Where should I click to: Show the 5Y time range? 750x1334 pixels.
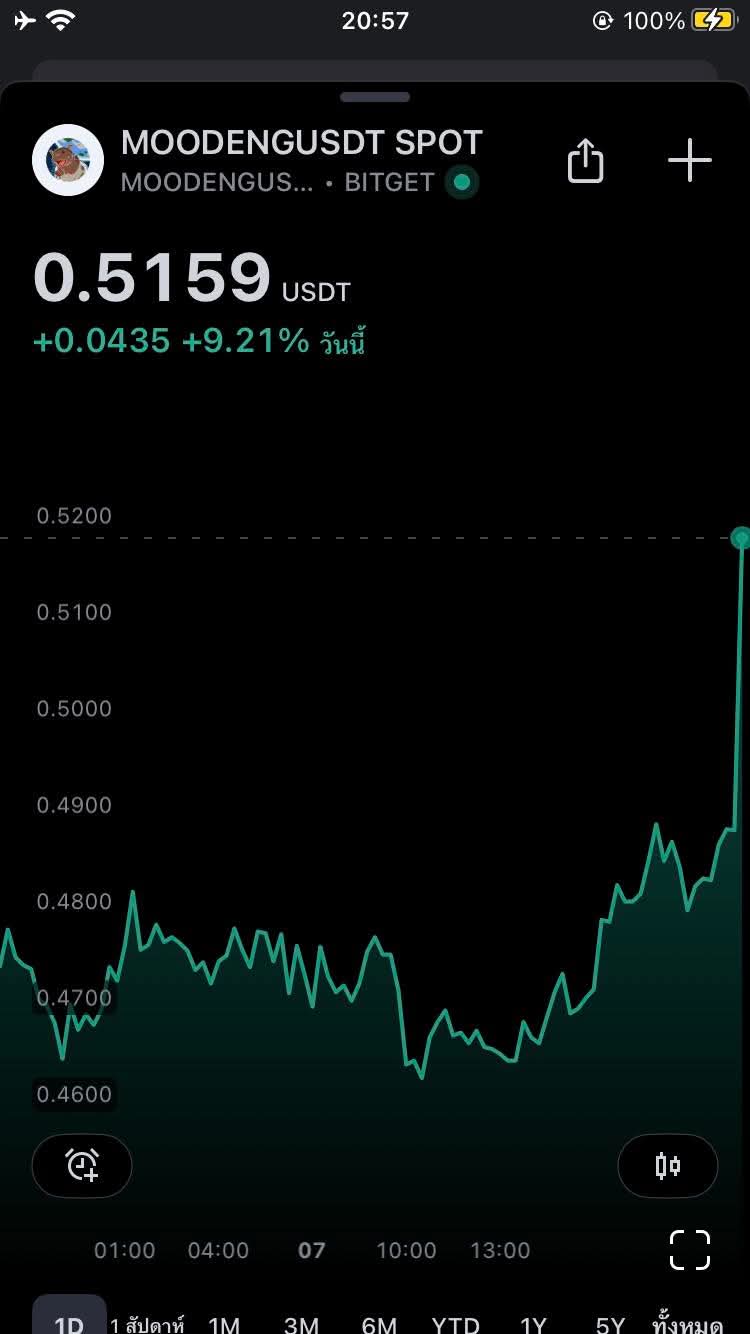[610, 1324]
